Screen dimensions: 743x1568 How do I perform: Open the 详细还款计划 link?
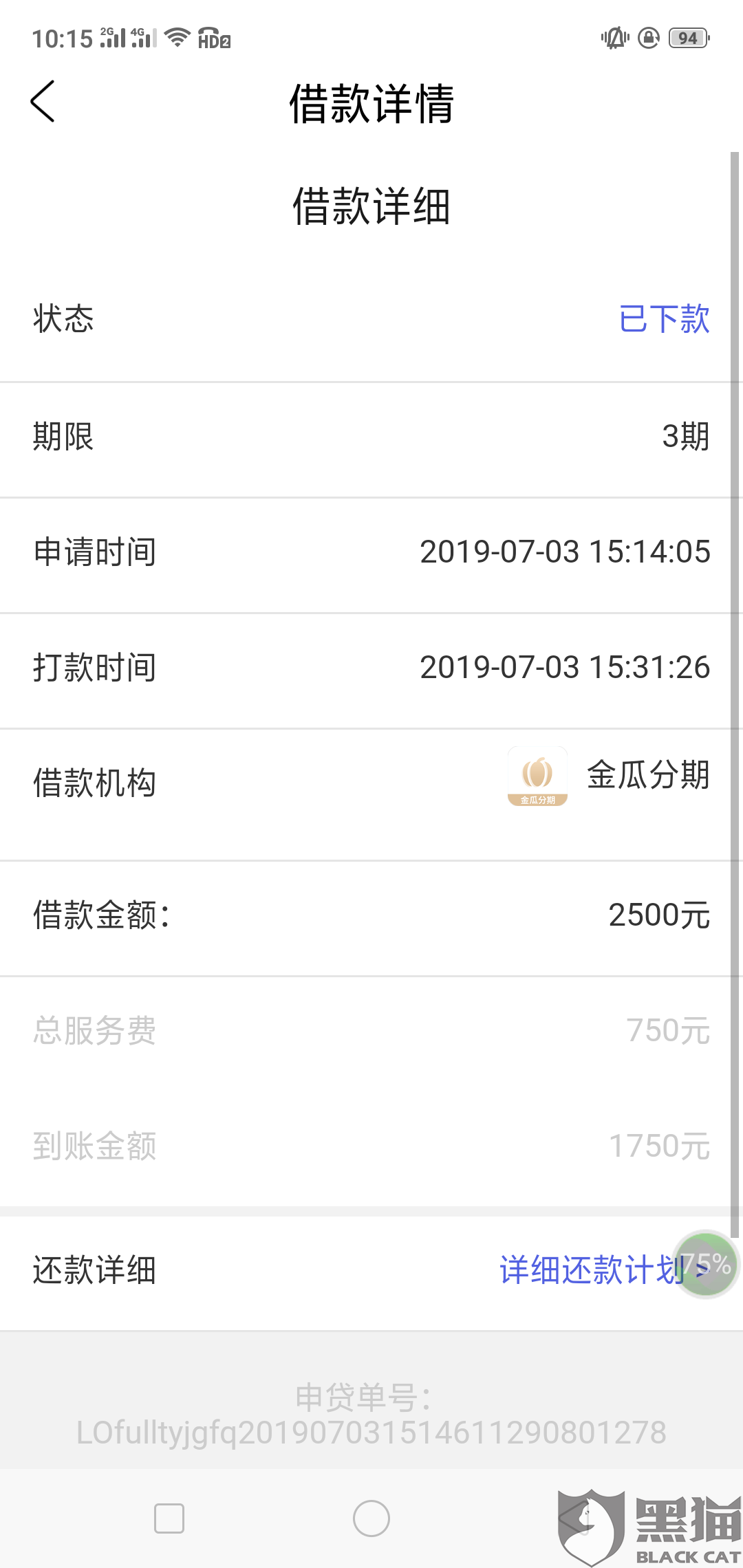click(592, 1270)
